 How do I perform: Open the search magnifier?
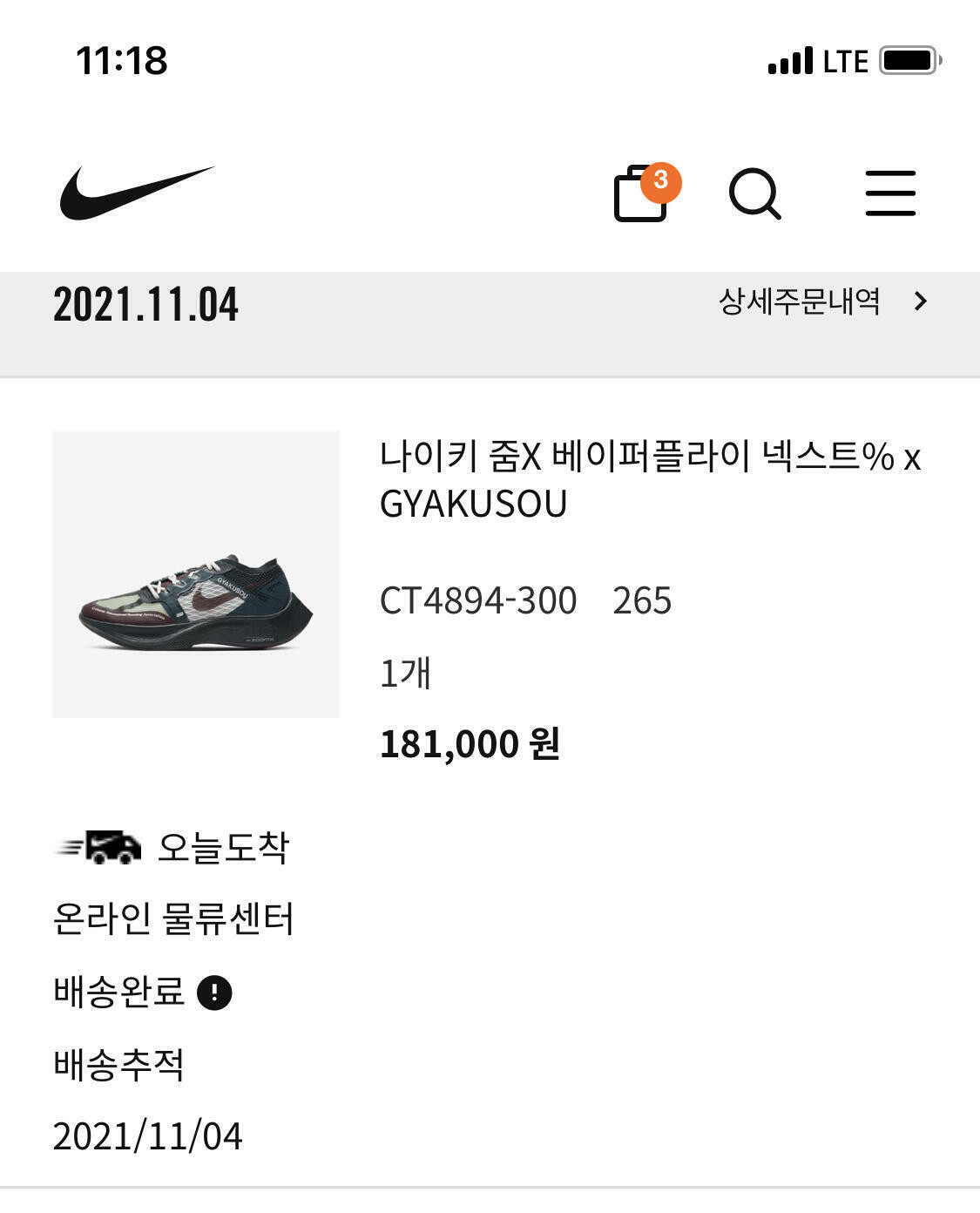(754, 193)
